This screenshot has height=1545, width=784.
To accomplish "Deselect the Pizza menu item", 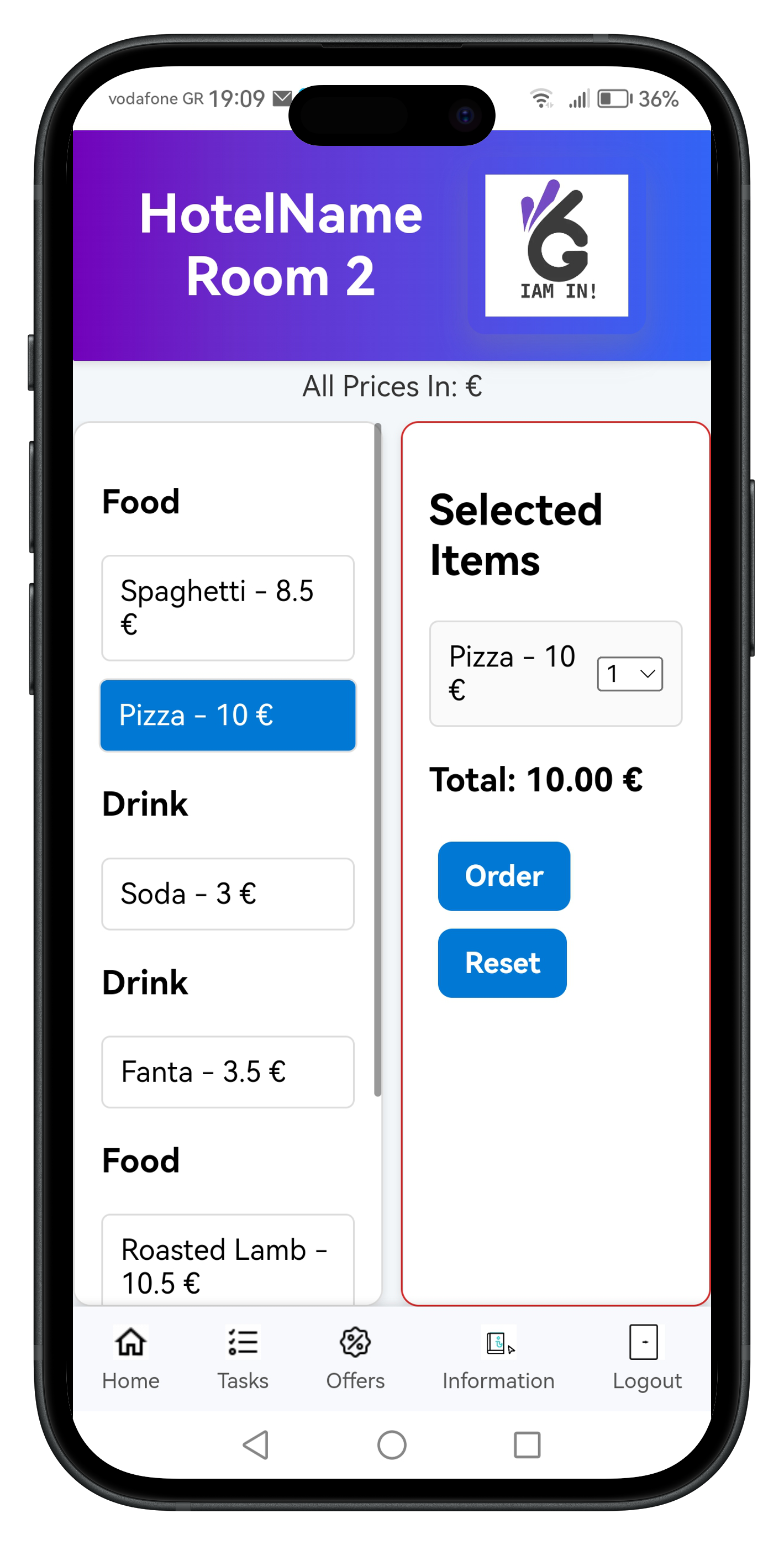I will pos(227,715).
